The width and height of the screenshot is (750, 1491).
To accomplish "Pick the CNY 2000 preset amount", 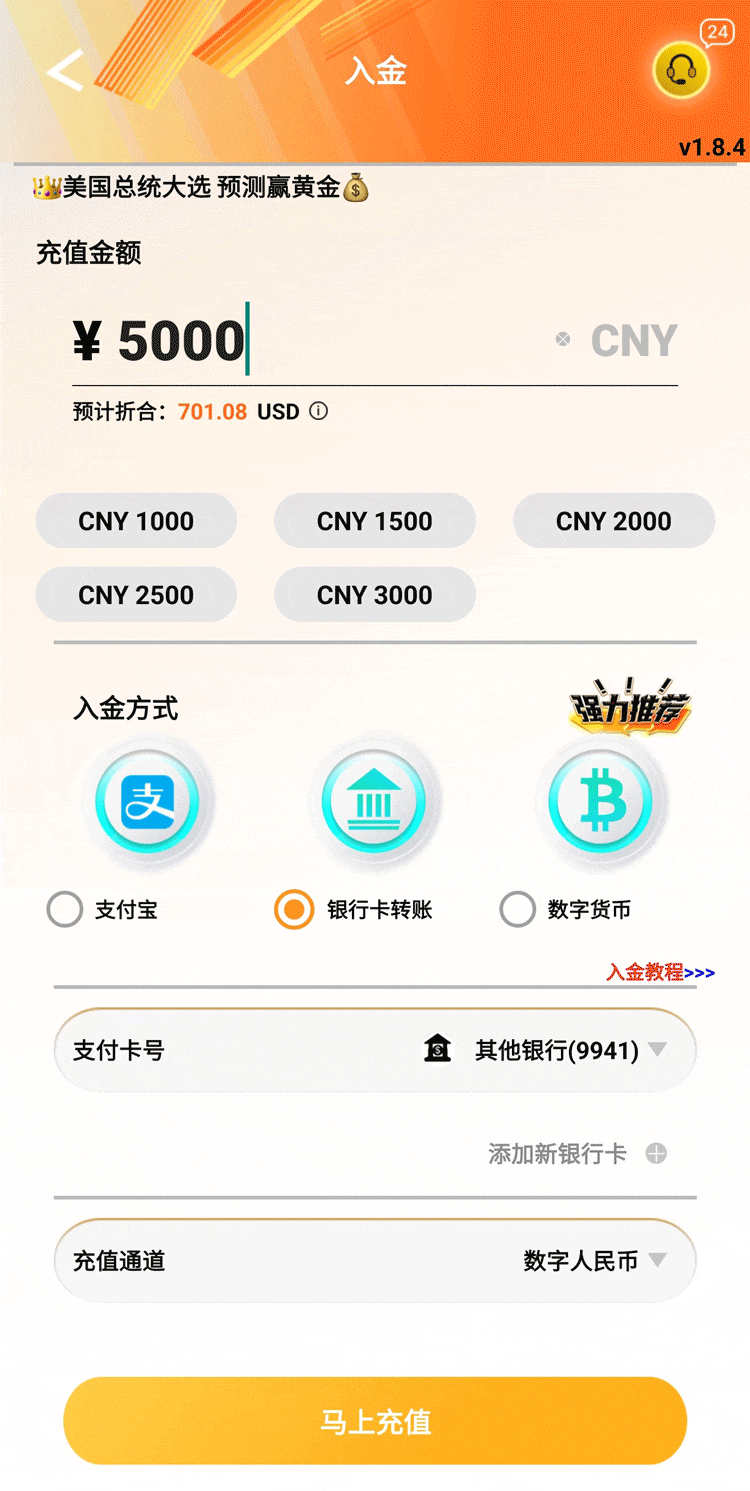I will coord(614,521).
